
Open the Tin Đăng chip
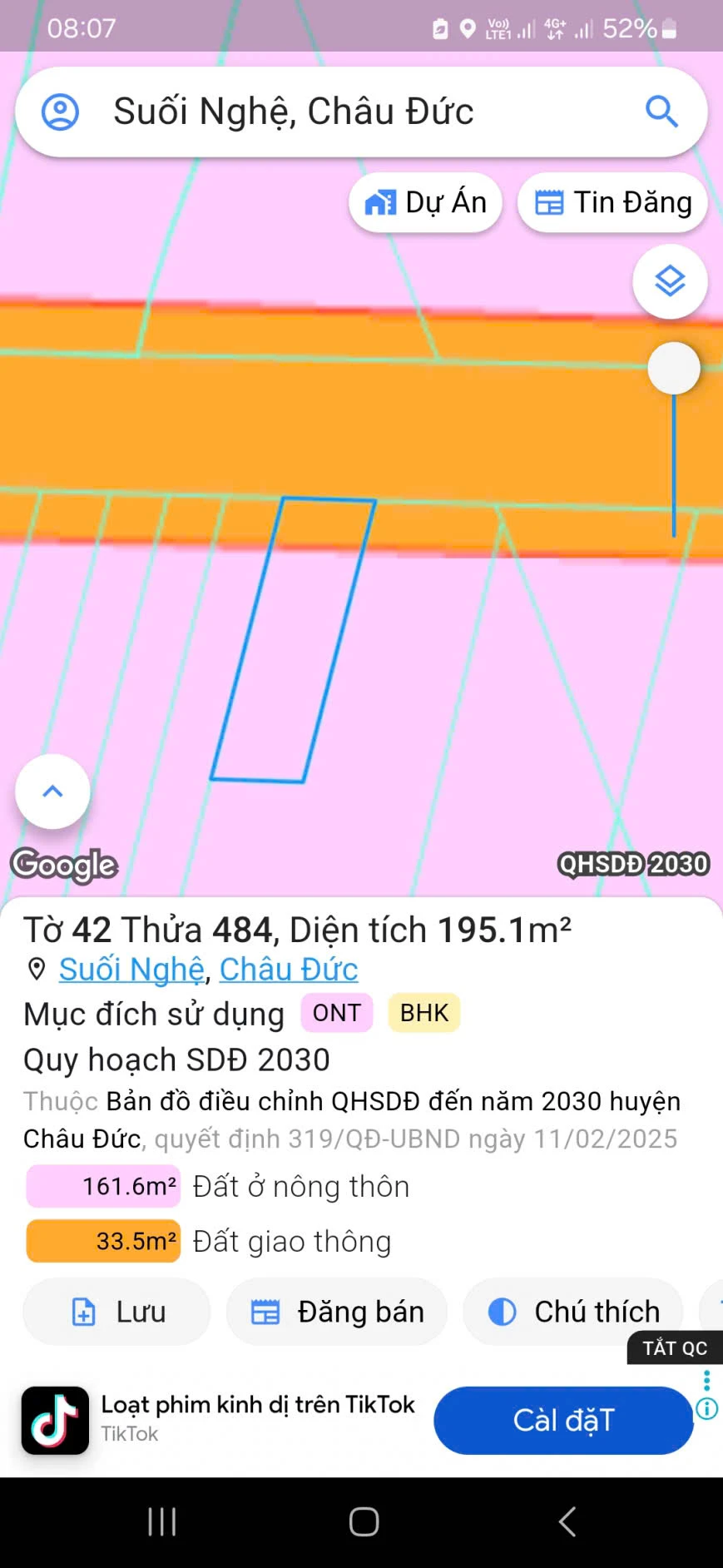(612, 202)
